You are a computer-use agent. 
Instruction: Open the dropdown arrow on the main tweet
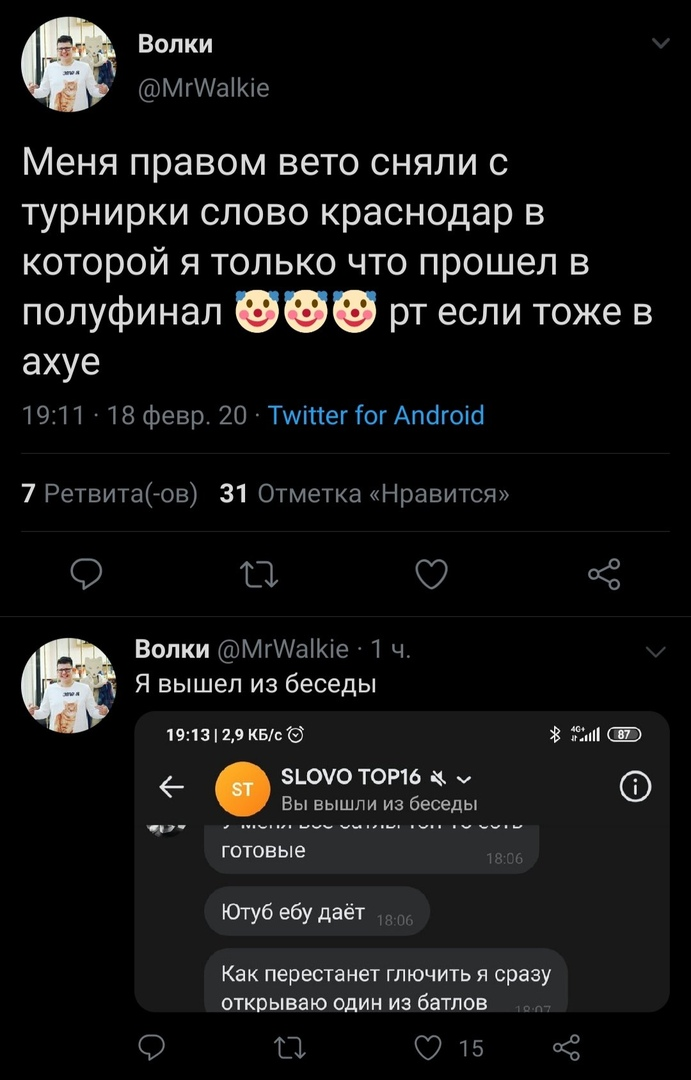coord(660,44)
